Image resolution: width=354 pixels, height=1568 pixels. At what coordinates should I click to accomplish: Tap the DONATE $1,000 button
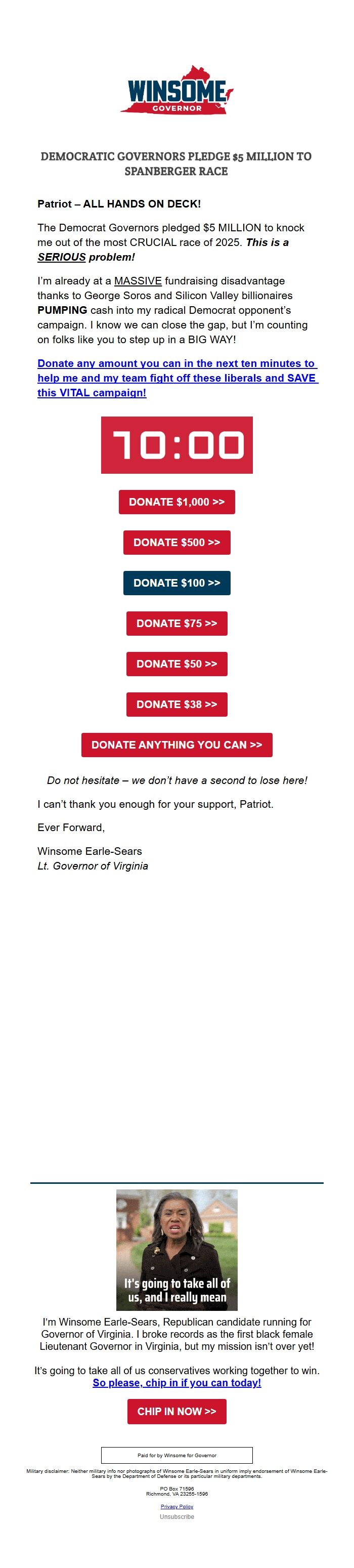tap(176, 502)
